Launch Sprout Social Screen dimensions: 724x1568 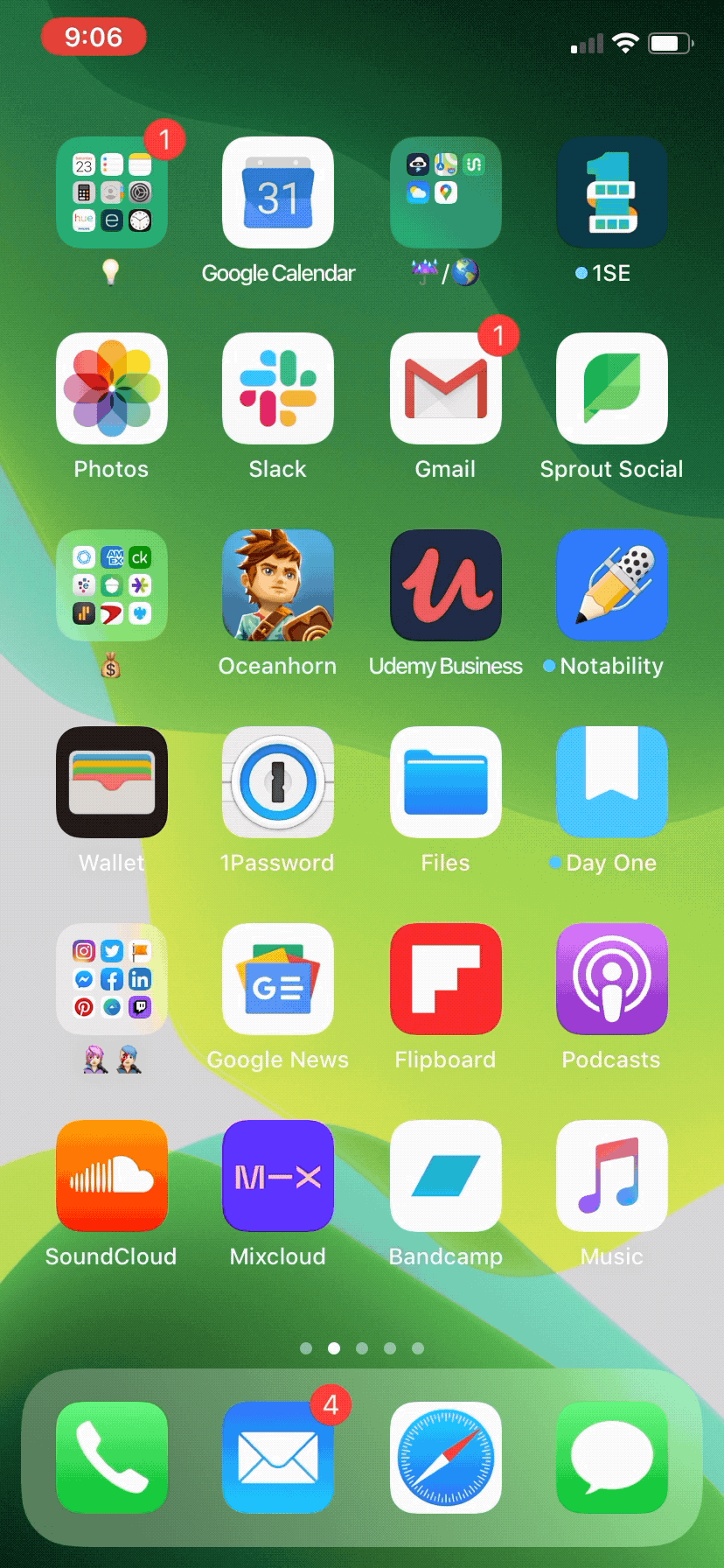click(x=612, y=388)
